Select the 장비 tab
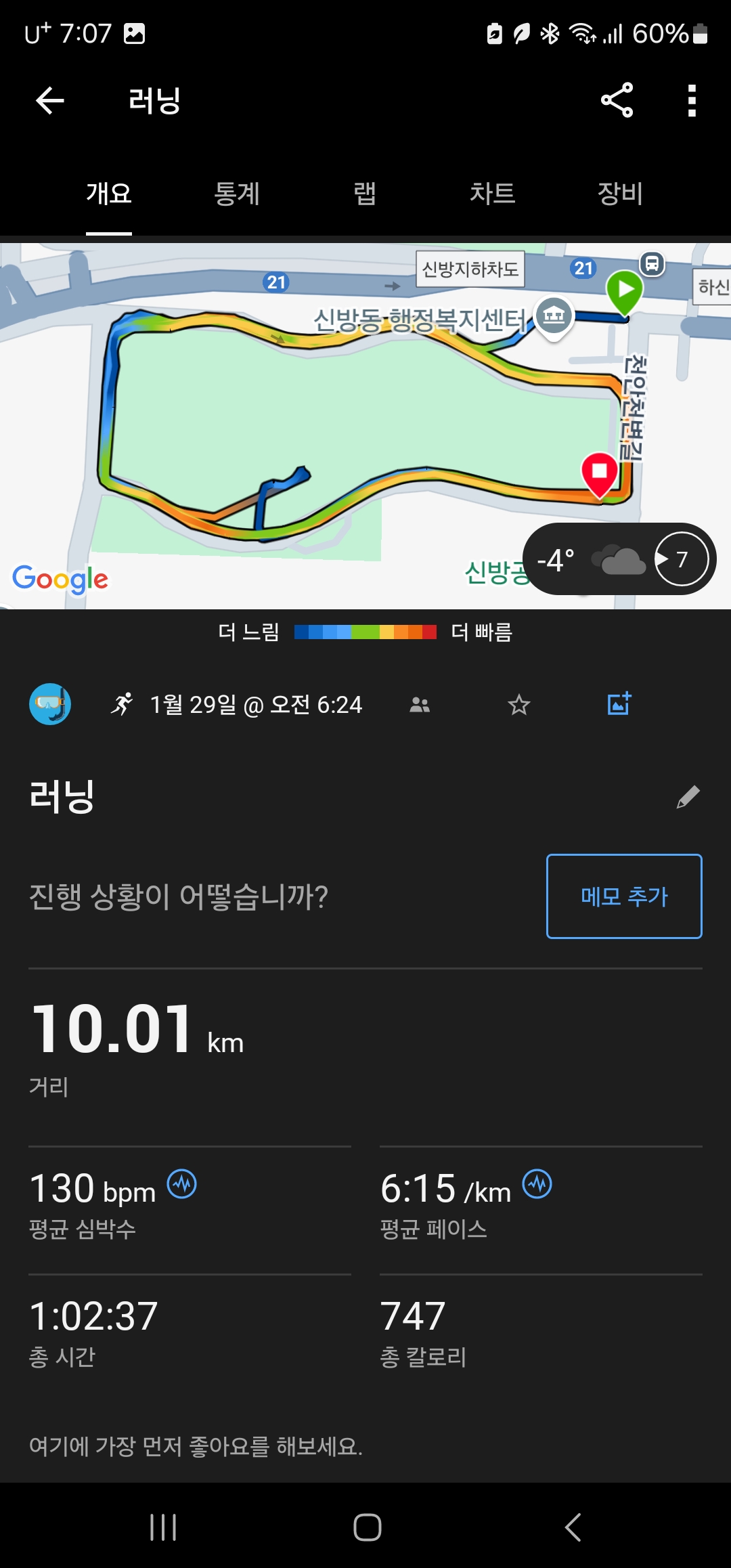Image resolution: width=731 pixels, height=1568 pixels. [620, 194]
